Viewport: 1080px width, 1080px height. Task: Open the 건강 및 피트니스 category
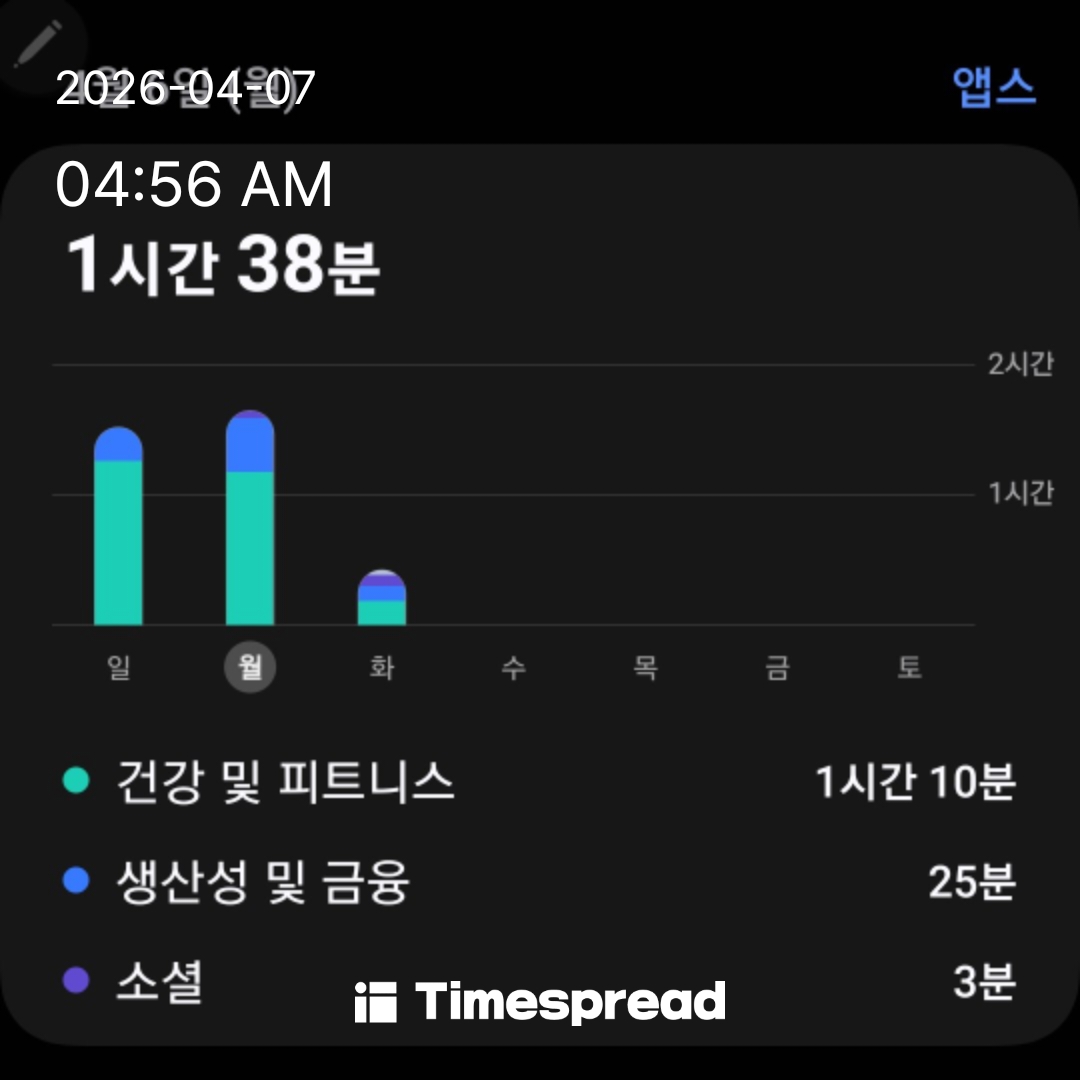click(x=286, y=781)
